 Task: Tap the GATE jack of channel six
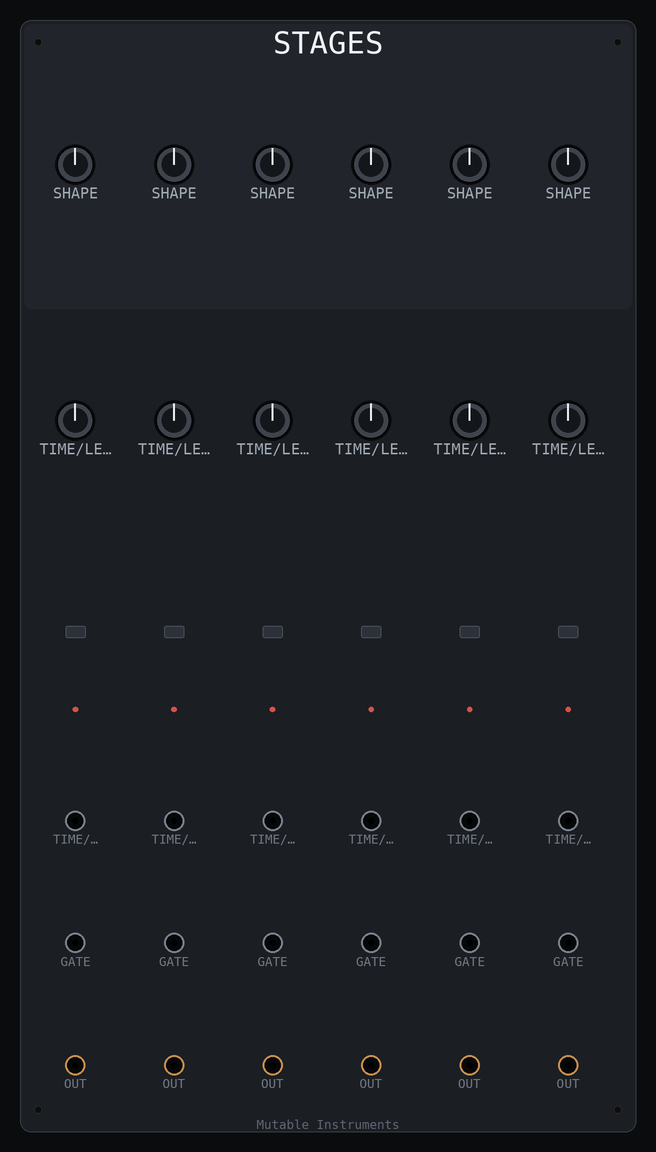(x=568, y=943)
